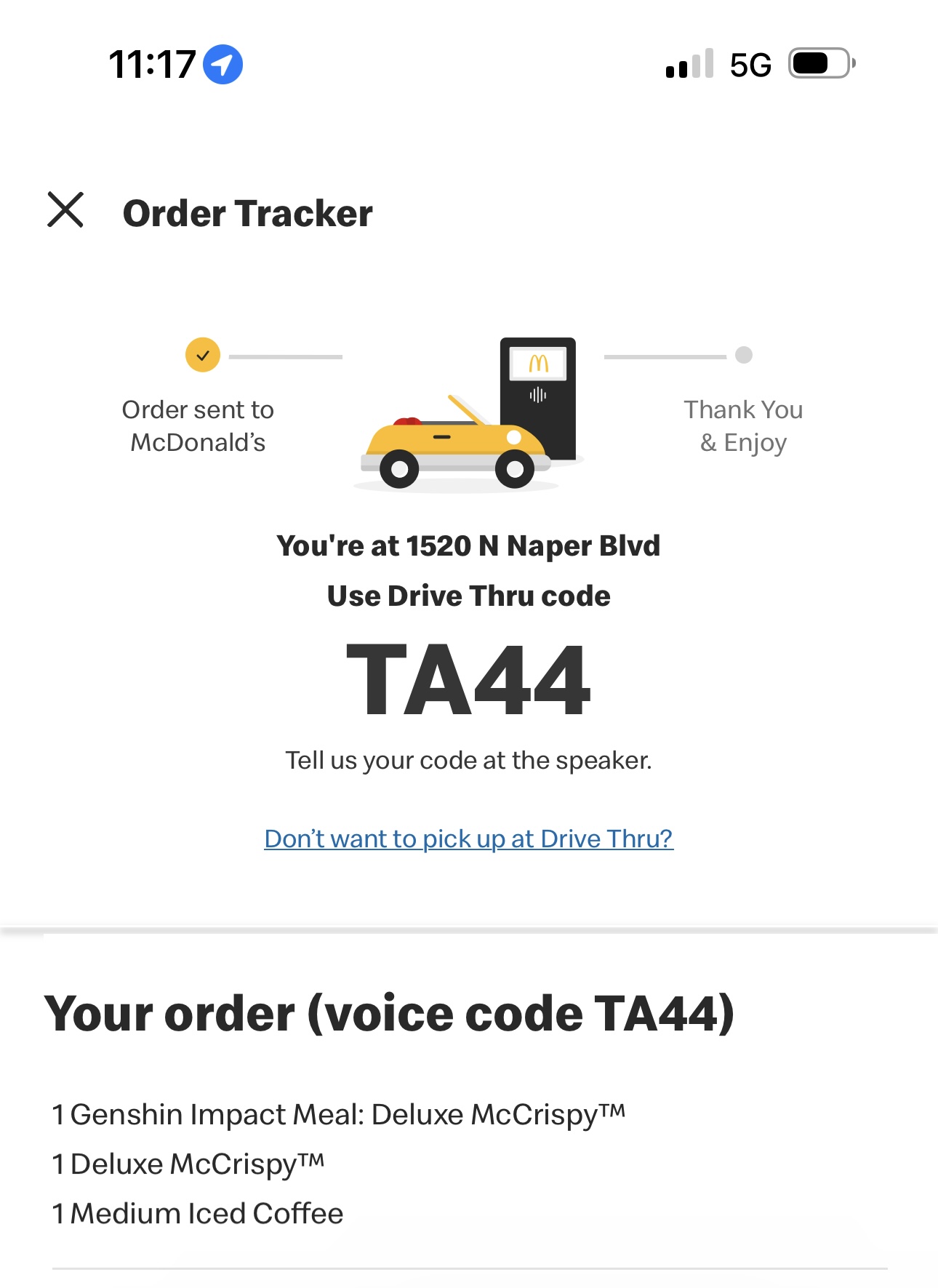Open "Don't want to pick up at Drive Thru?" link
The width and height of the screenshot is (938, 1288).
pyautogui.click(x=468, y=839)
